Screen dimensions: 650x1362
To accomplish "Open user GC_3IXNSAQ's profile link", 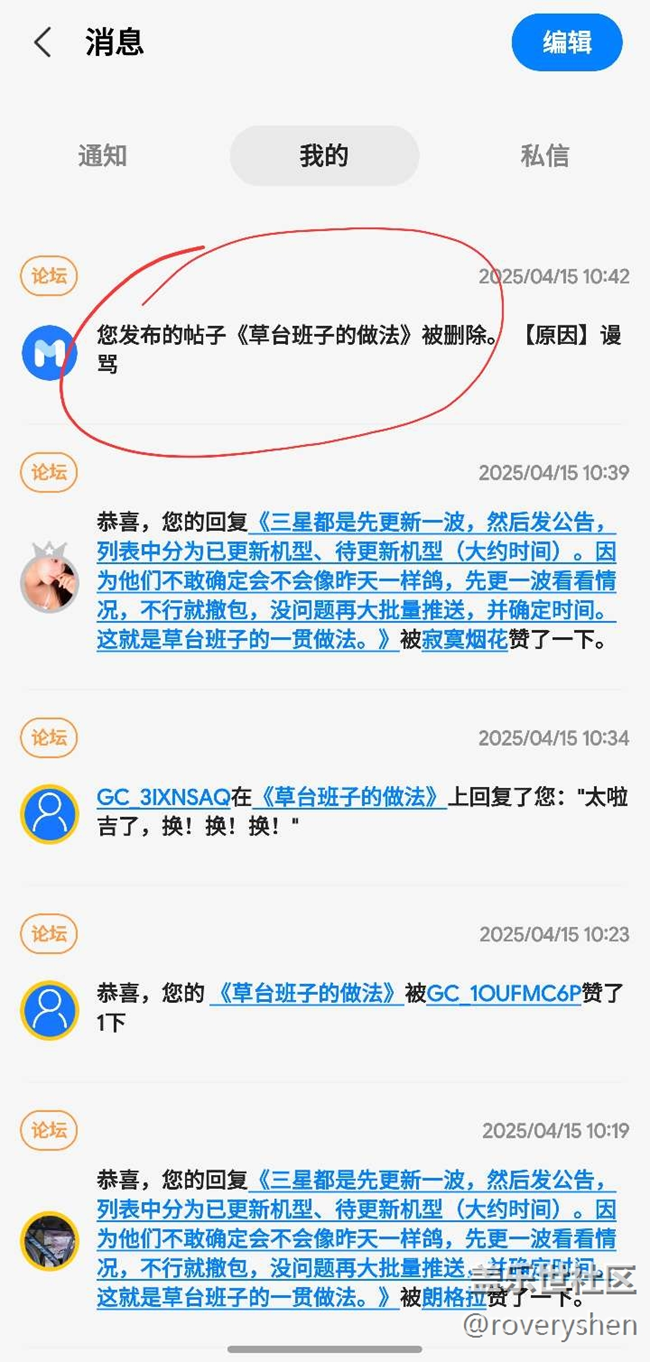I will [163, 797].
